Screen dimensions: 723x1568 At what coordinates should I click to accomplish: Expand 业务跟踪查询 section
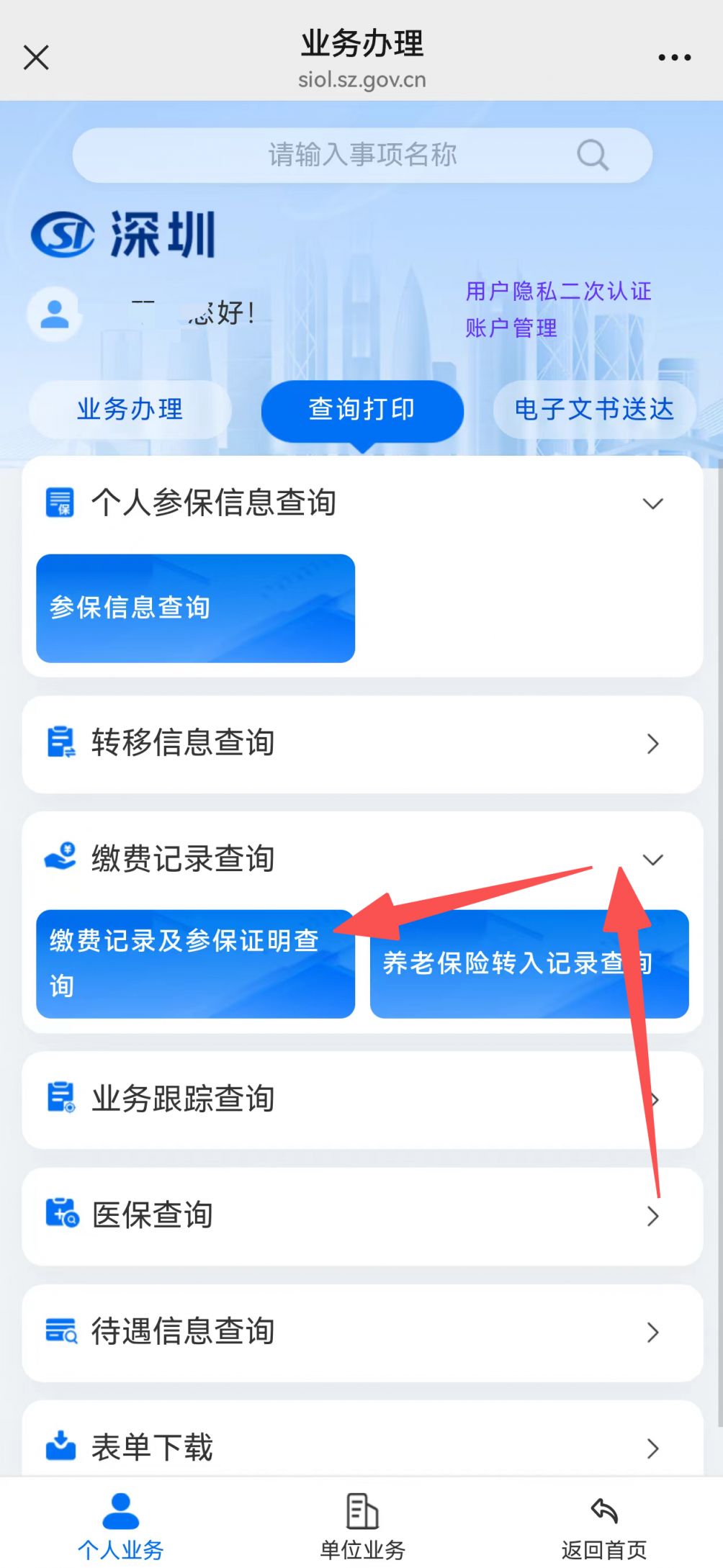click(x=362, y=1099)
